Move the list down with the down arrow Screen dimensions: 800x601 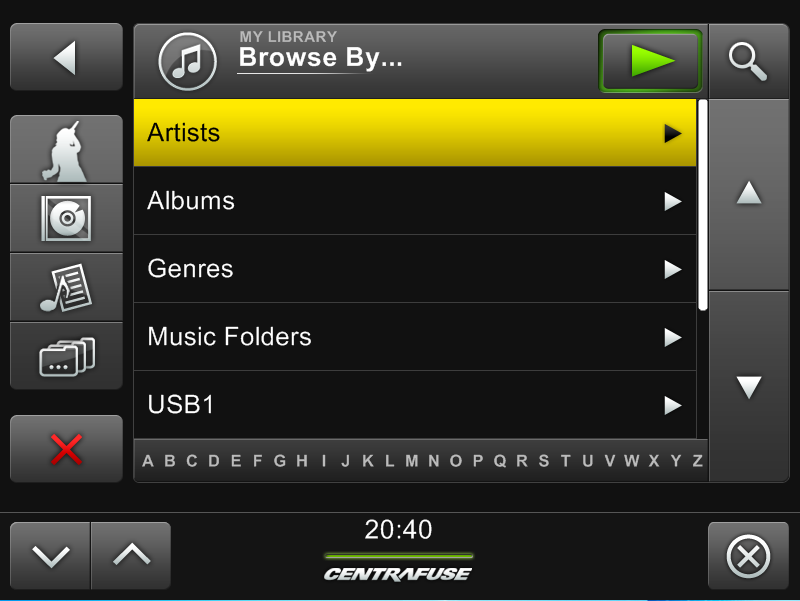click(749, 387)
